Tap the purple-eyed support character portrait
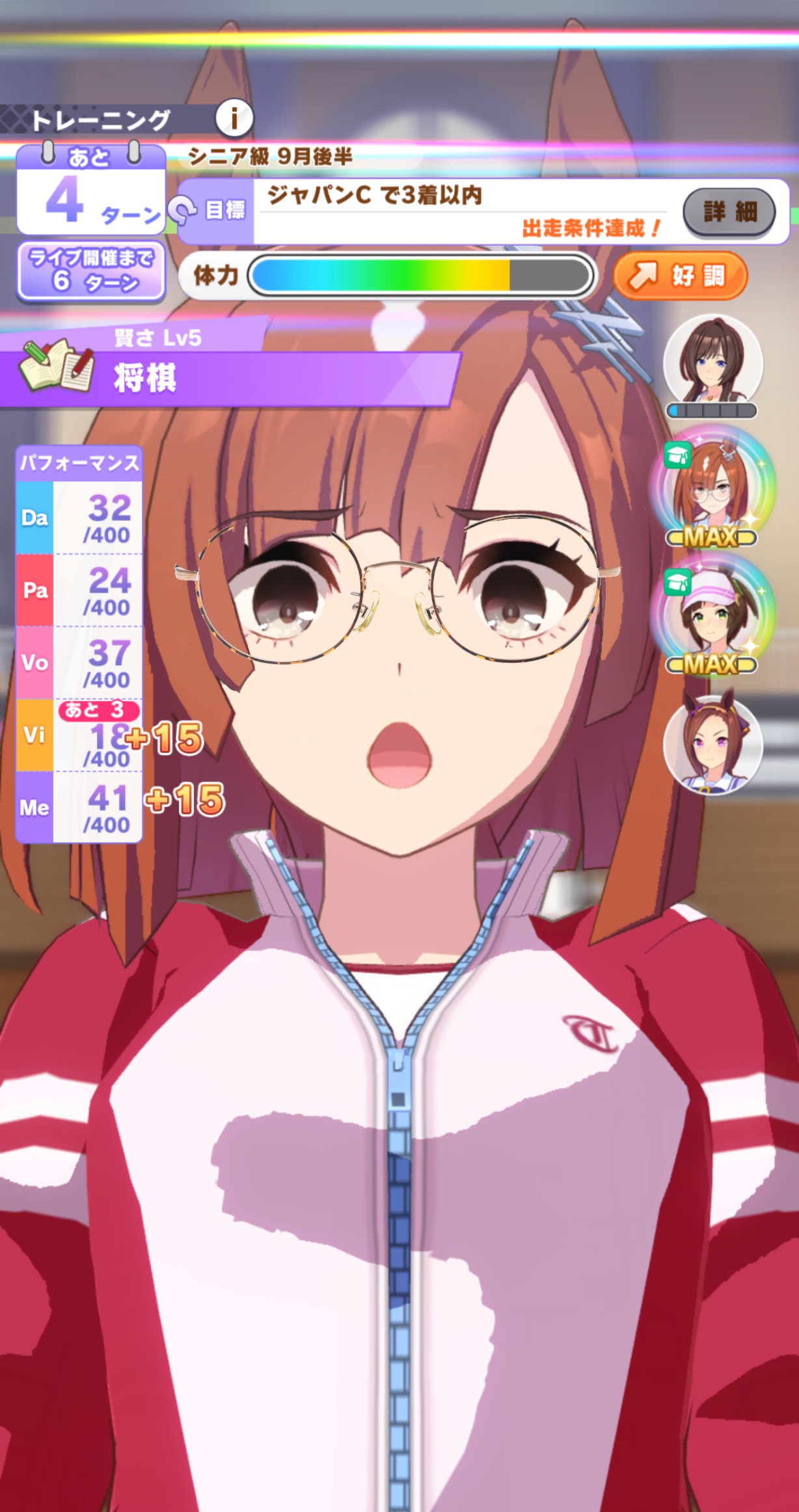The height and width of the screenshot is (1512, 799). [712, 745]
